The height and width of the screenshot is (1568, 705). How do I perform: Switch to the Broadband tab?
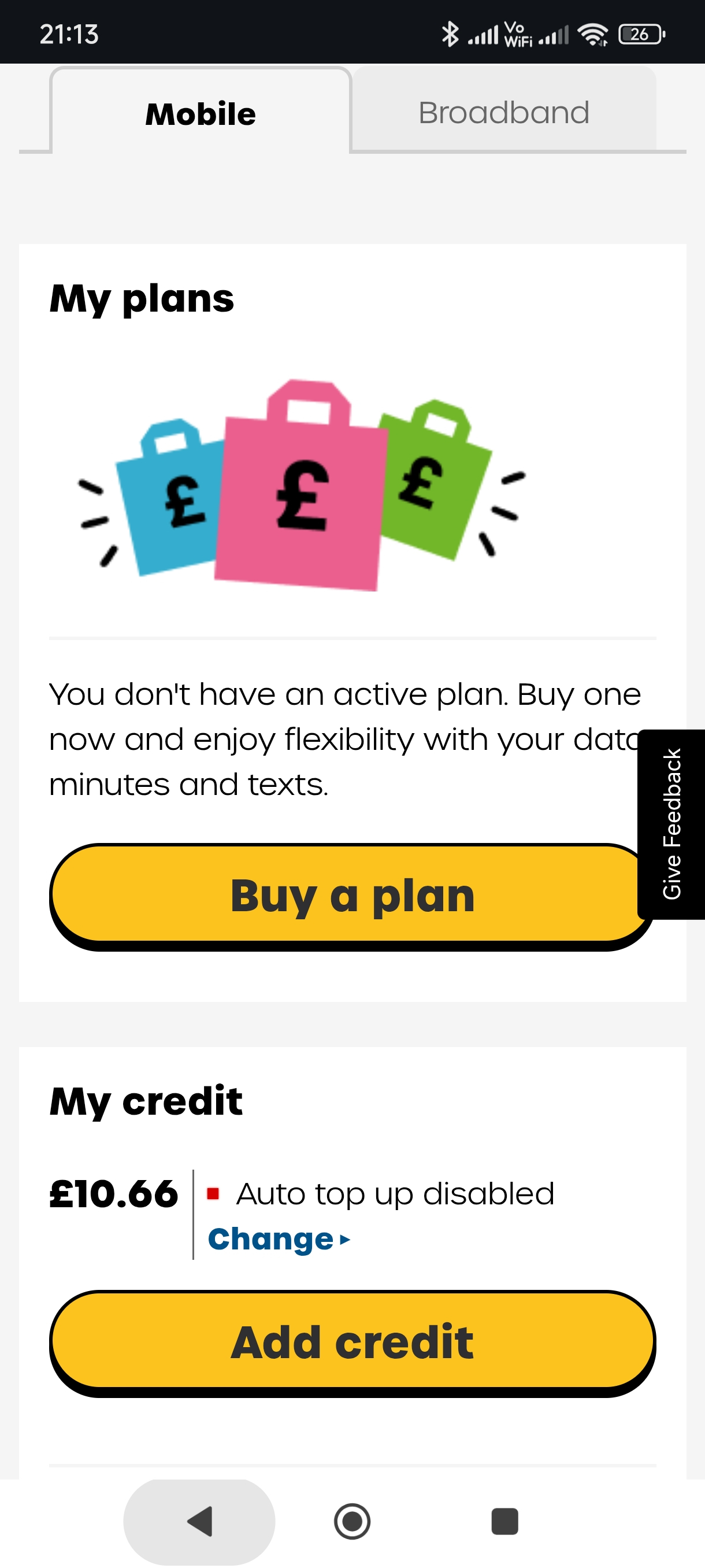(504, 113)
